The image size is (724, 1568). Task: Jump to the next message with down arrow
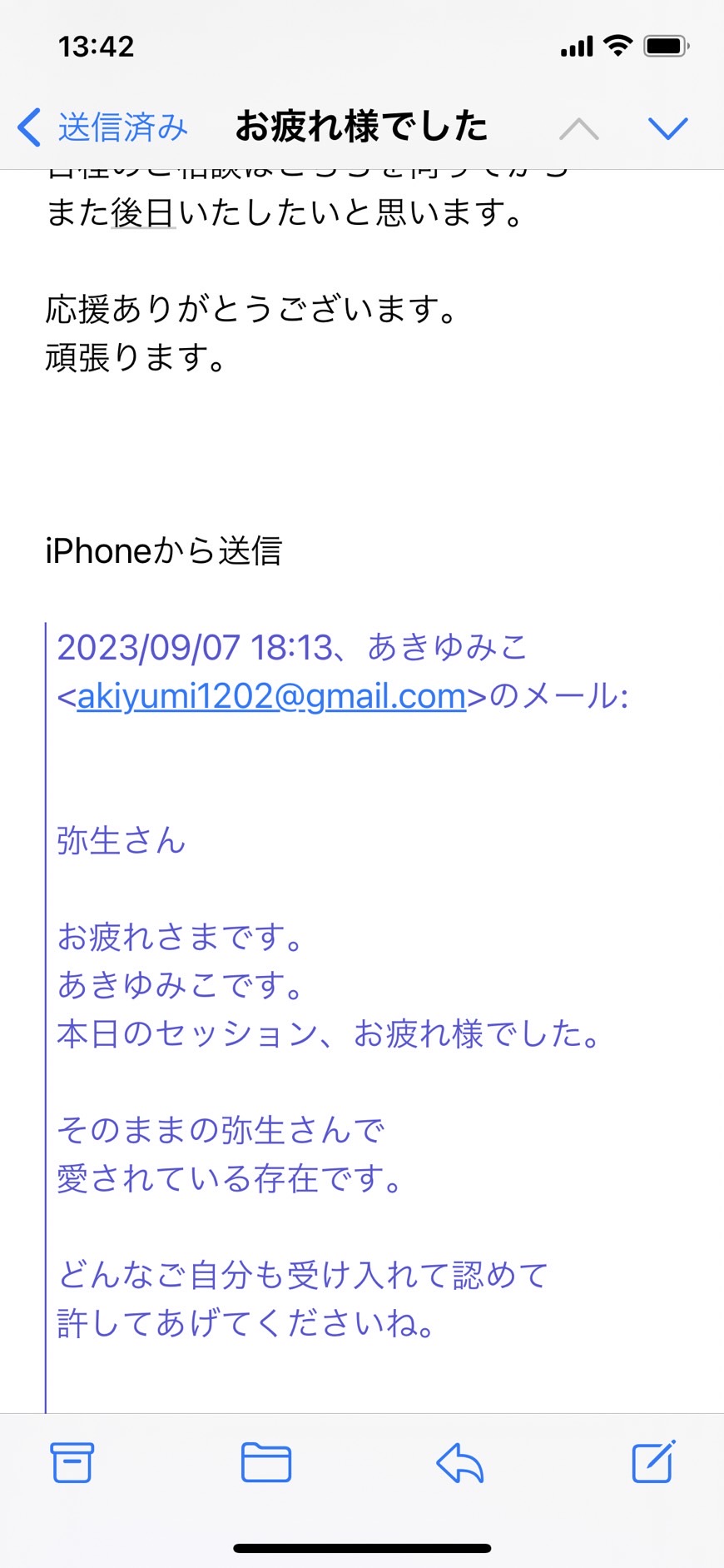[667, 127]
